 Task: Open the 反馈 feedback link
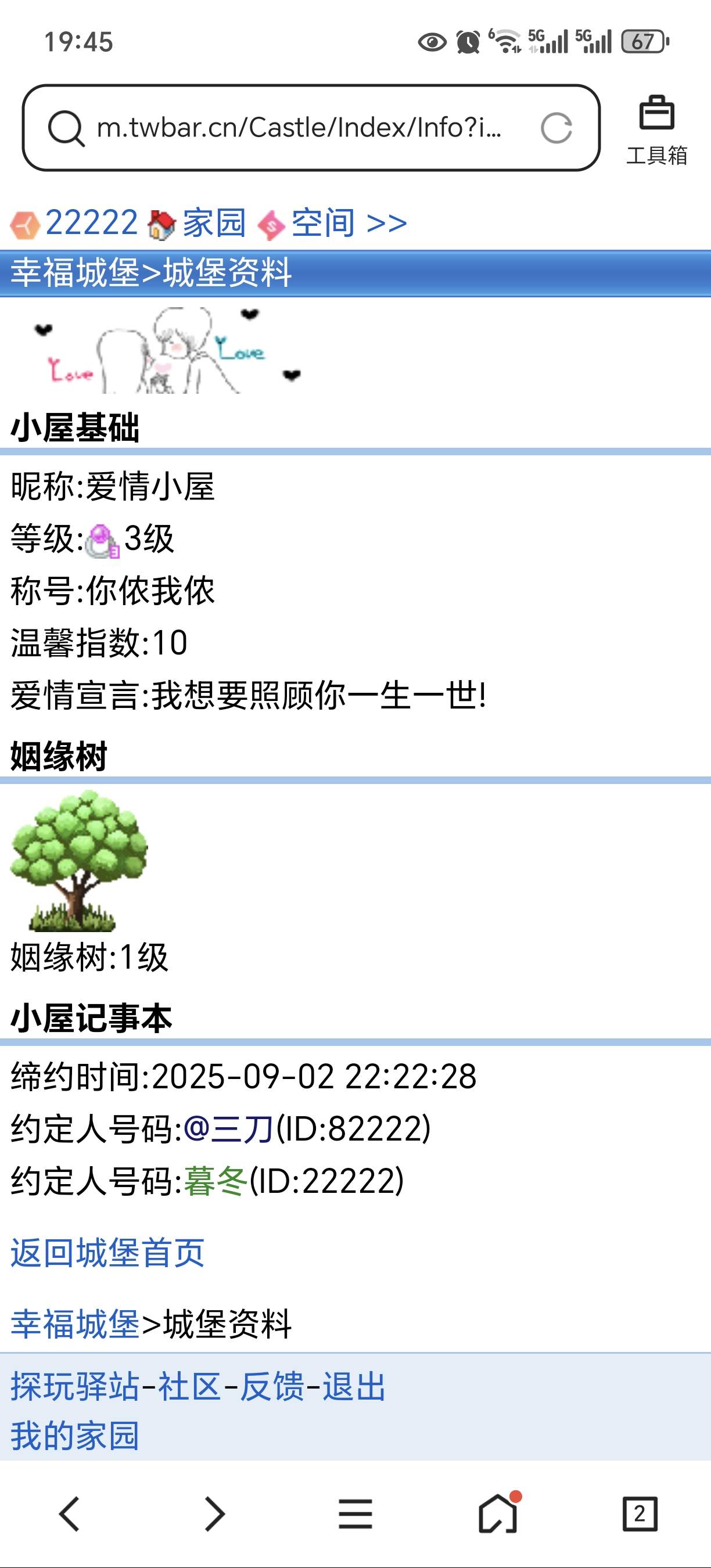pyautogui.click(x=271, y=1388)
